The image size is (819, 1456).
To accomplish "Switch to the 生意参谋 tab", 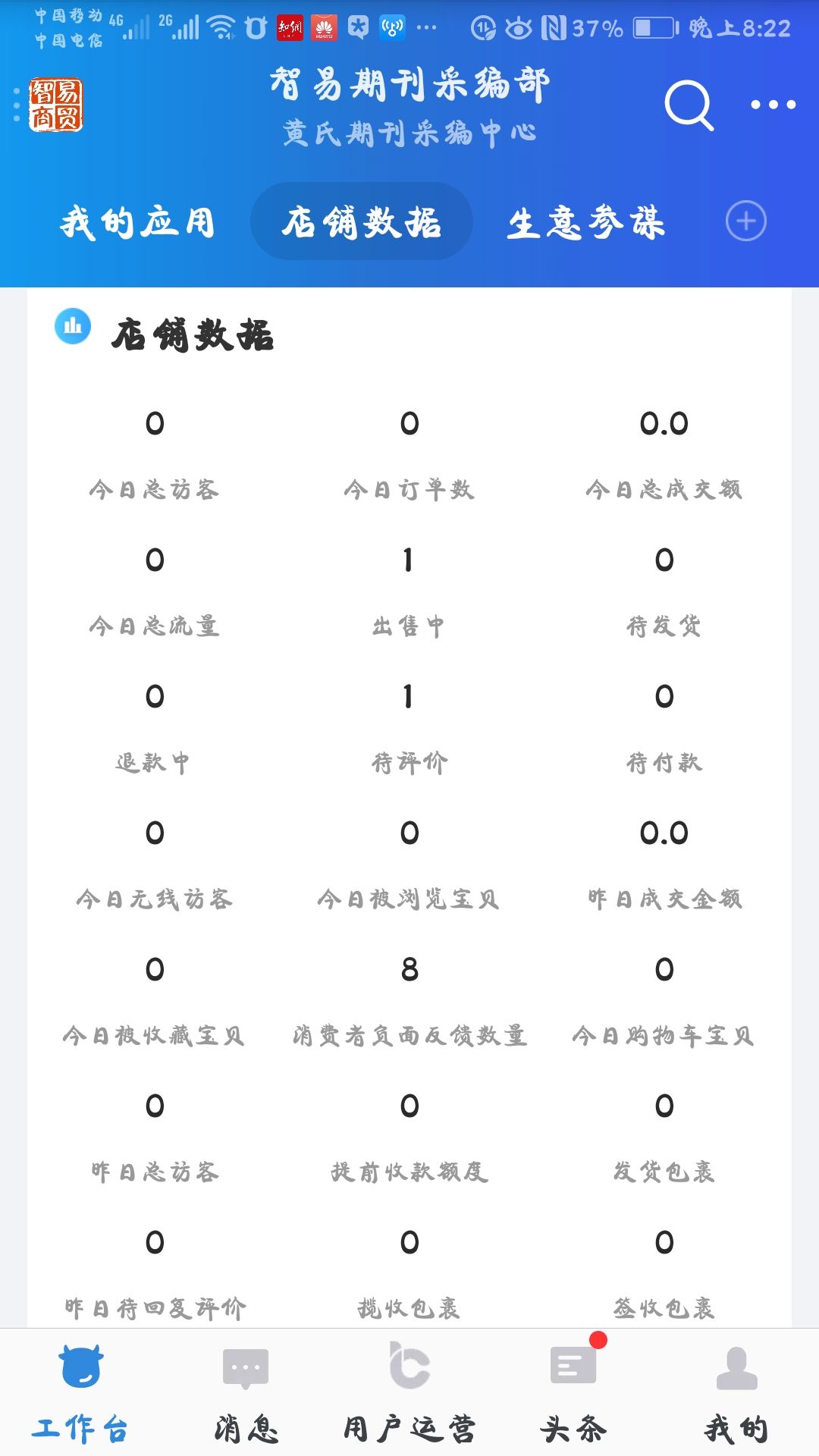I will pos(586,222).
